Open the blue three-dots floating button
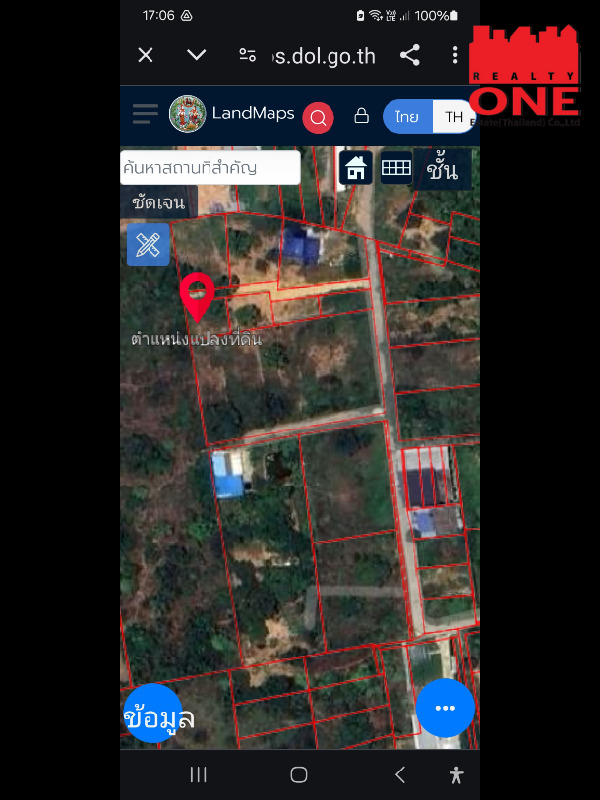Screen dimensions: 600x800 point(445,708)
